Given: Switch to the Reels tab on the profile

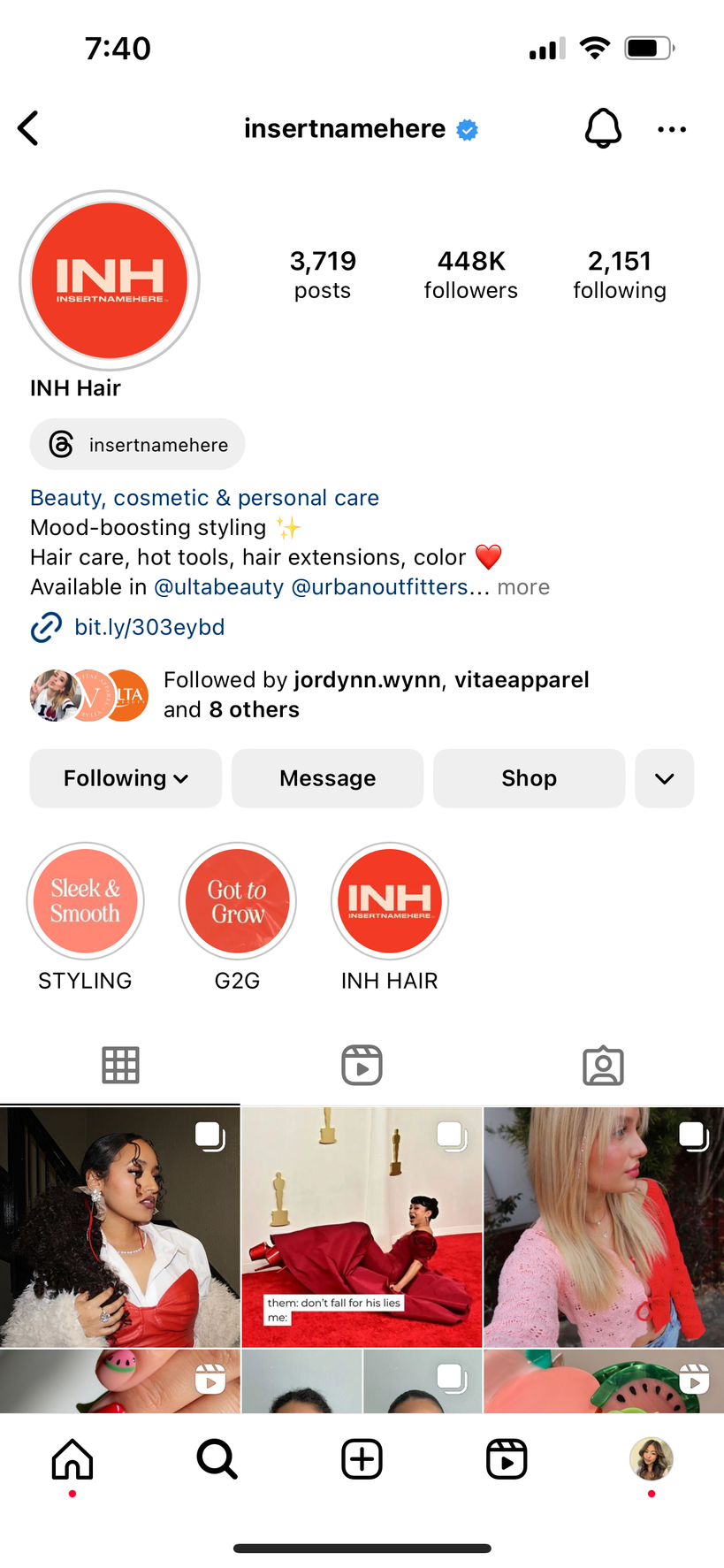Looking at the screenshot, I should 362,1066.
